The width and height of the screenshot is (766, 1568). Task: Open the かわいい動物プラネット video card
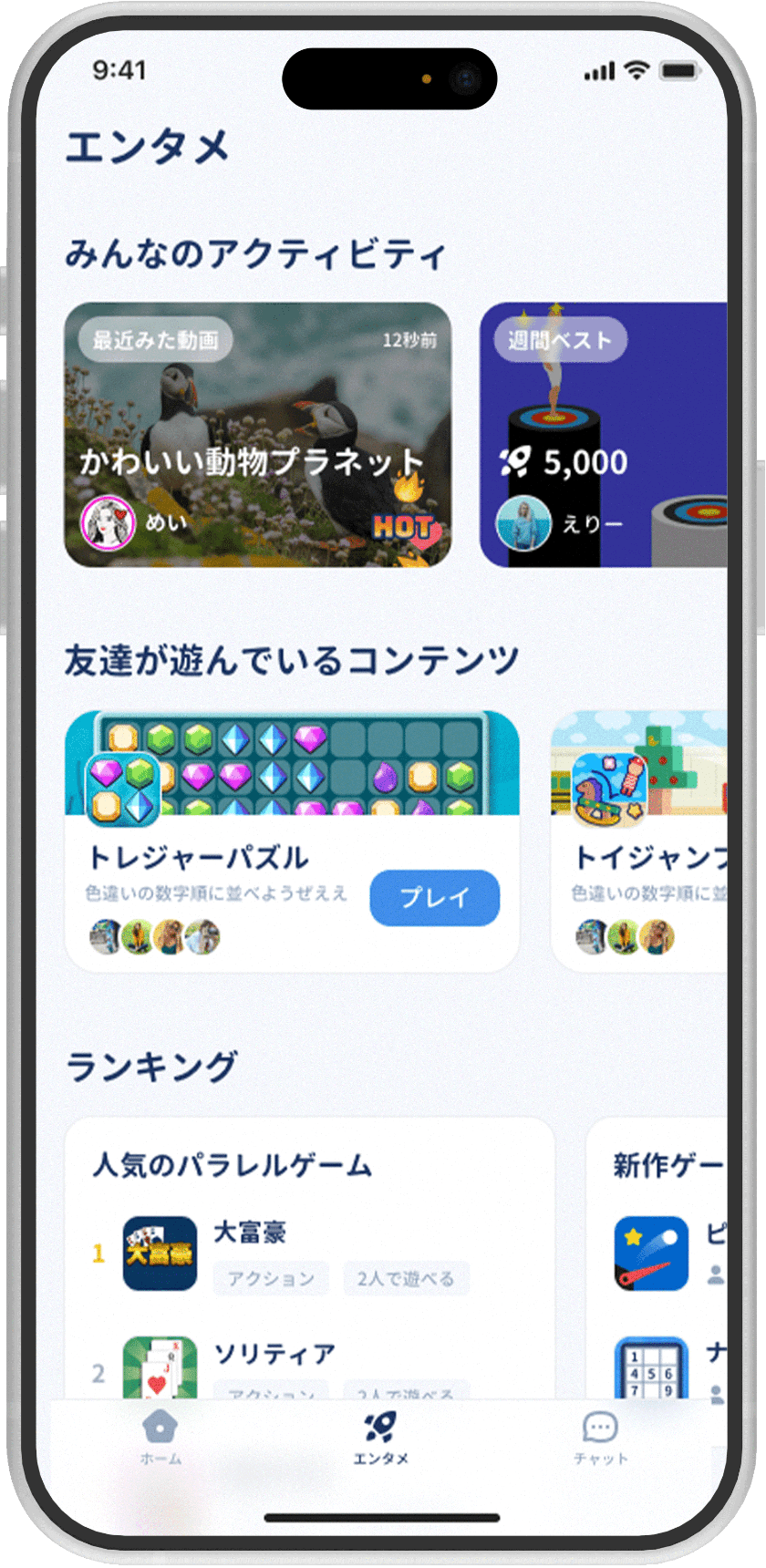(257, 435)
